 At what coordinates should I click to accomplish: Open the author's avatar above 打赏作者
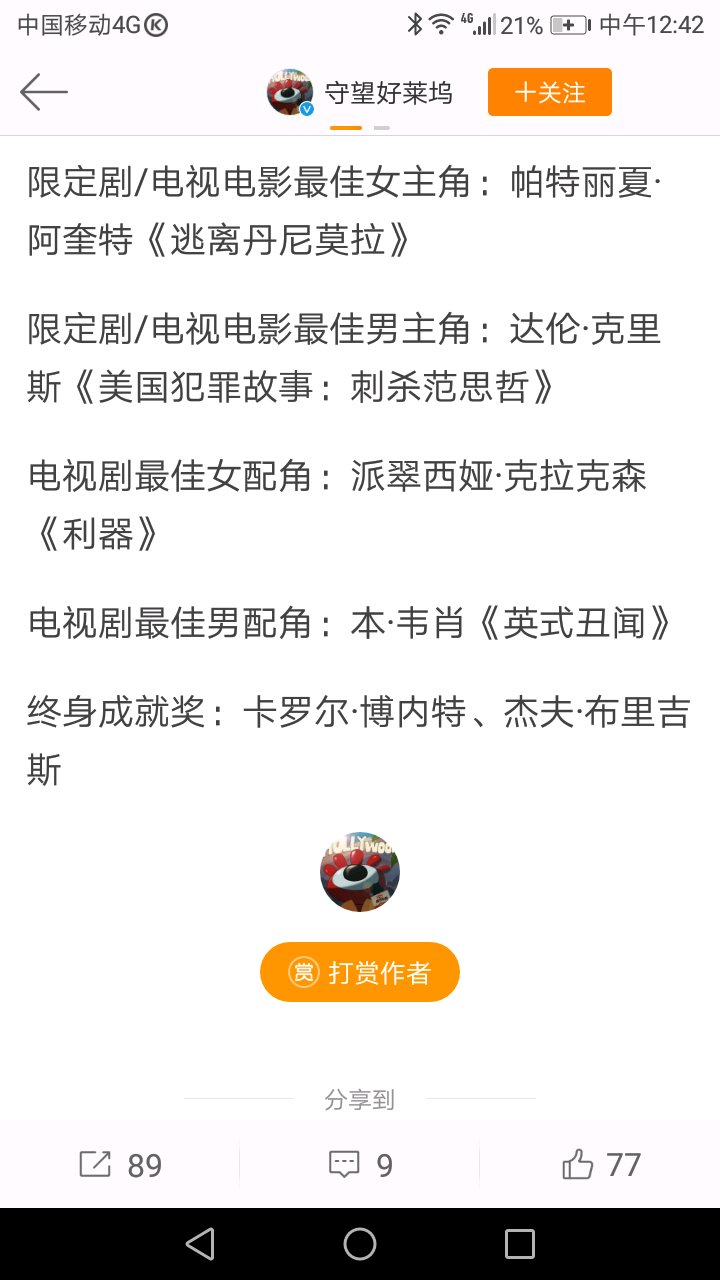tap(360, 871)
